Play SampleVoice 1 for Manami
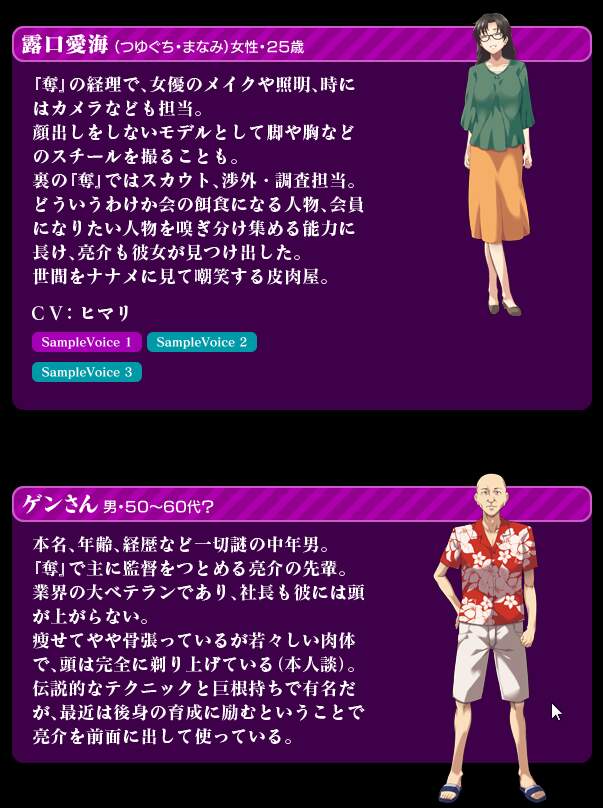This screenshot has height=808, width=603. pyautogui.click(x=87, y=342)
